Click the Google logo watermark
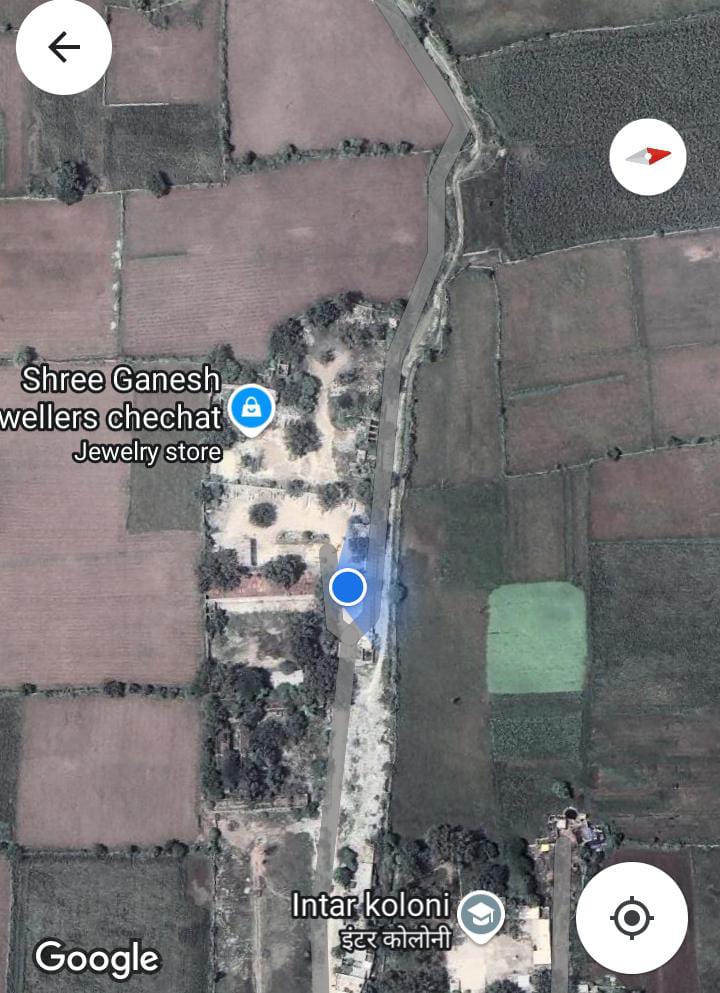Screen dimensions: 720x993 click(x=96, y=958)
